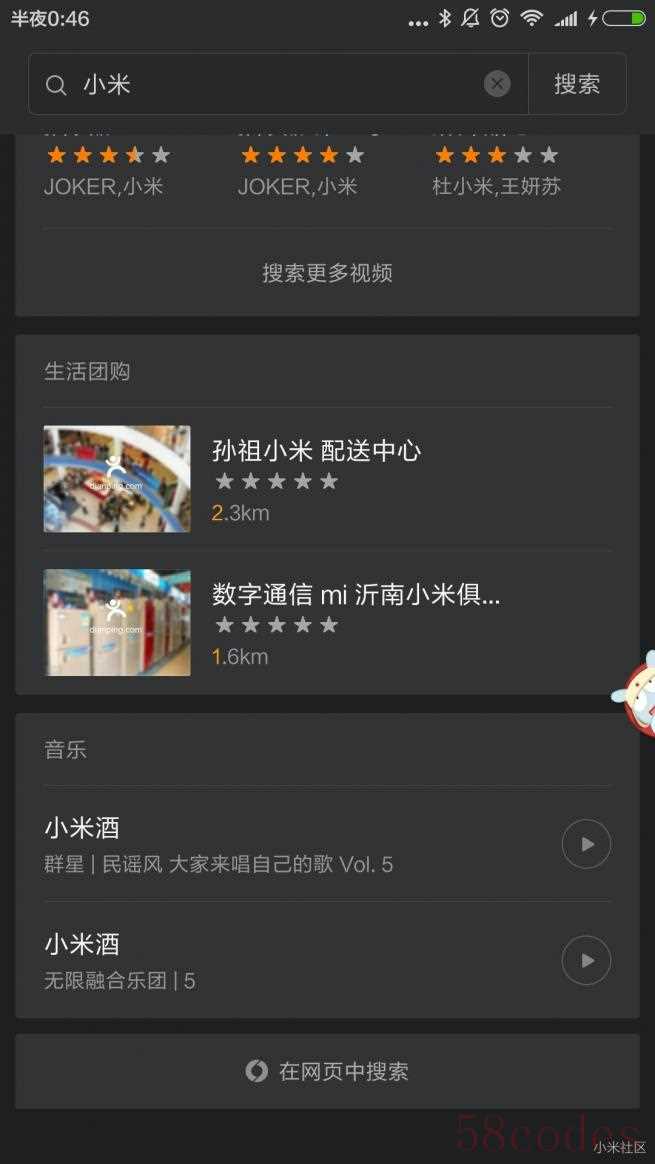This screenshot has width=655, height=1164.
Task: Tap the search field containing 小米
Action: pyautogui.click(x=270, y=84)
